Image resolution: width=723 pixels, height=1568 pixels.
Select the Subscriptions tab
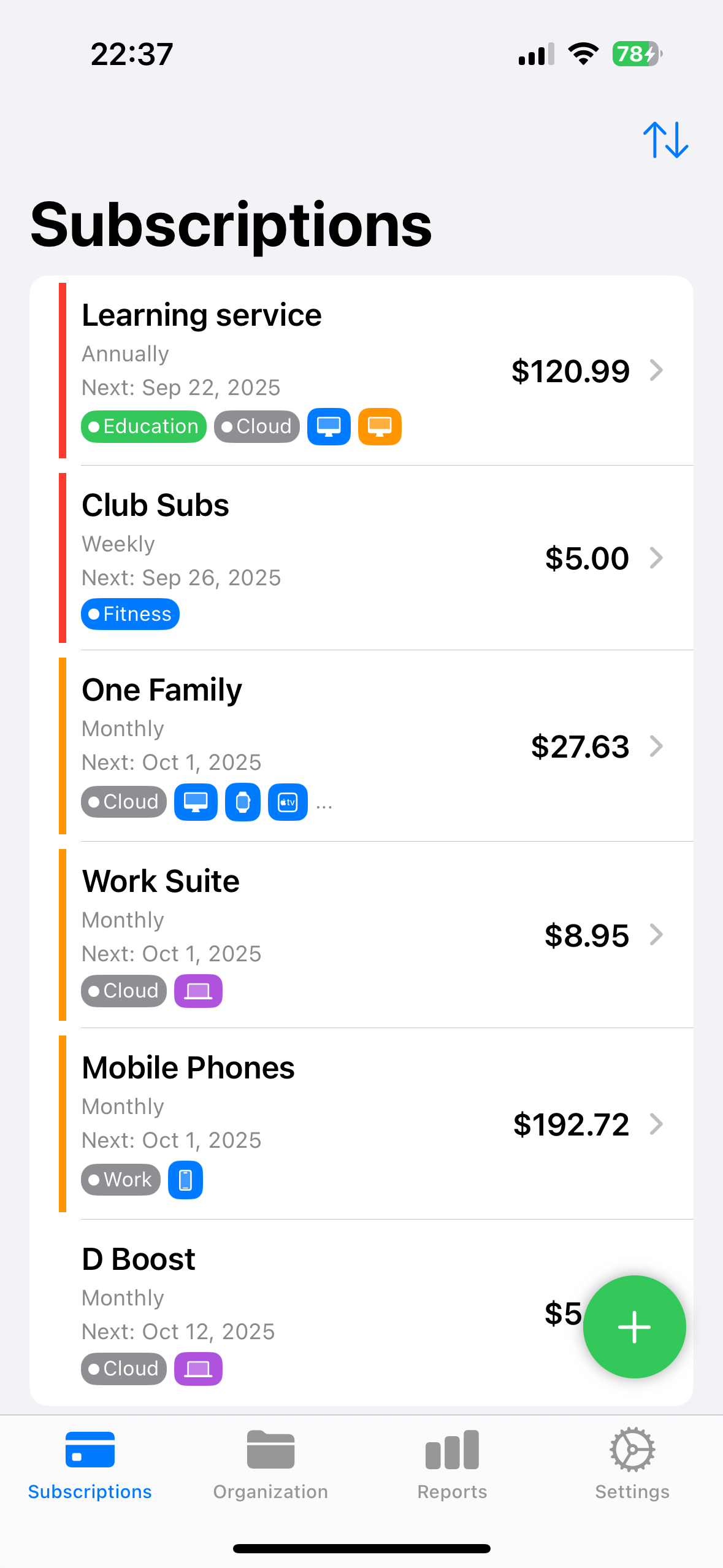(90, 1465)
